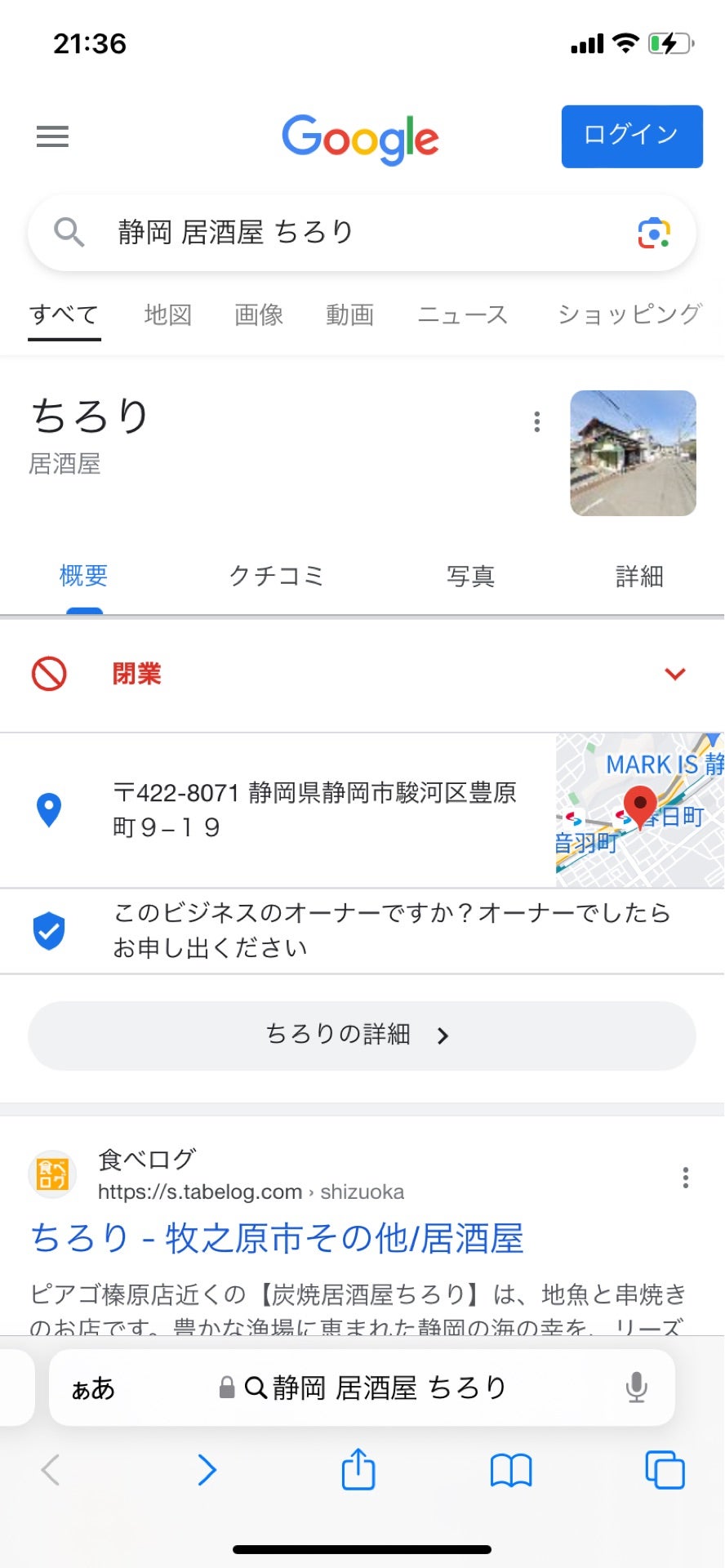Tap the ログイン button
The width and height of the screenshot is (725, 1568).
(632, 136)
